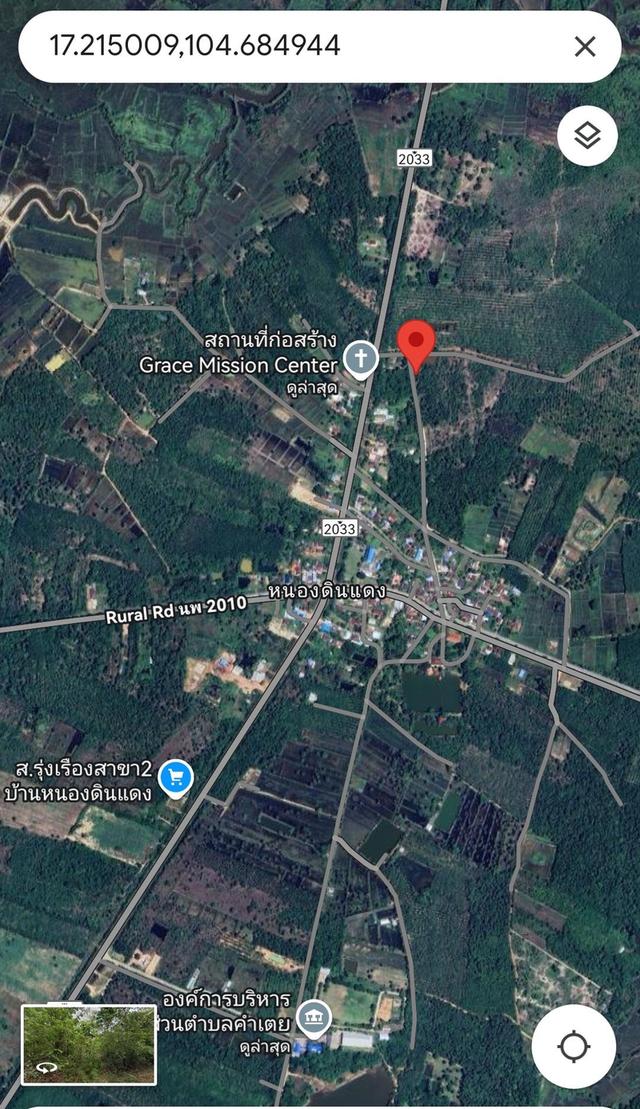Open the Street View thumbnail
Viewport: 640px width, 1109px height.
[x=89, y=1044]
